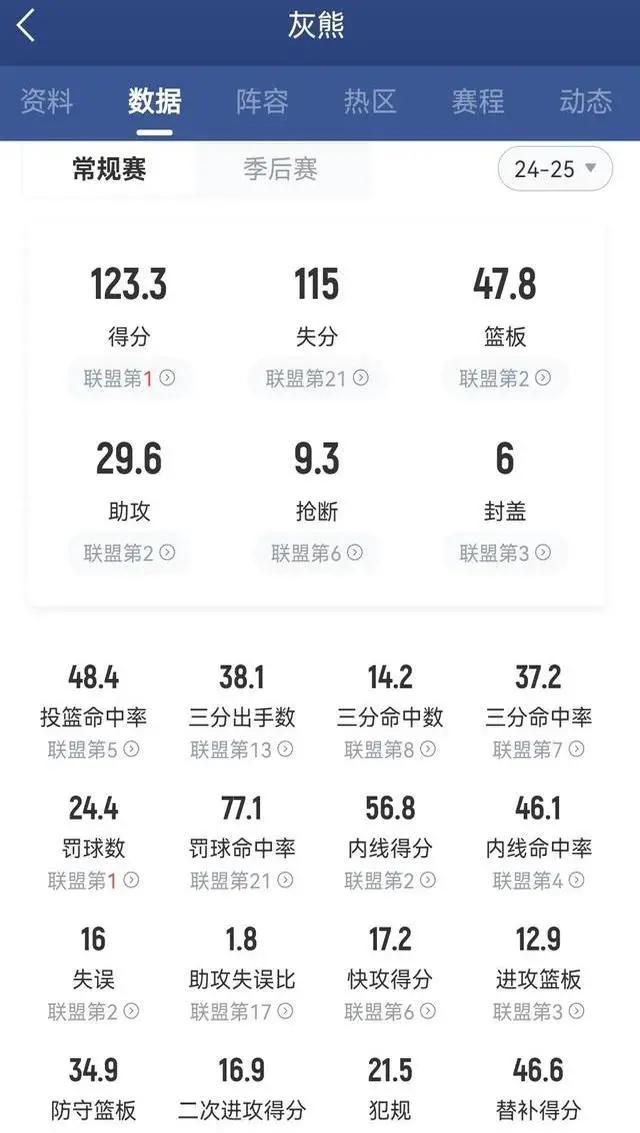The image size is (640, 1133).
Task: Select the 常规赛 segment
Action: (109, 169)
